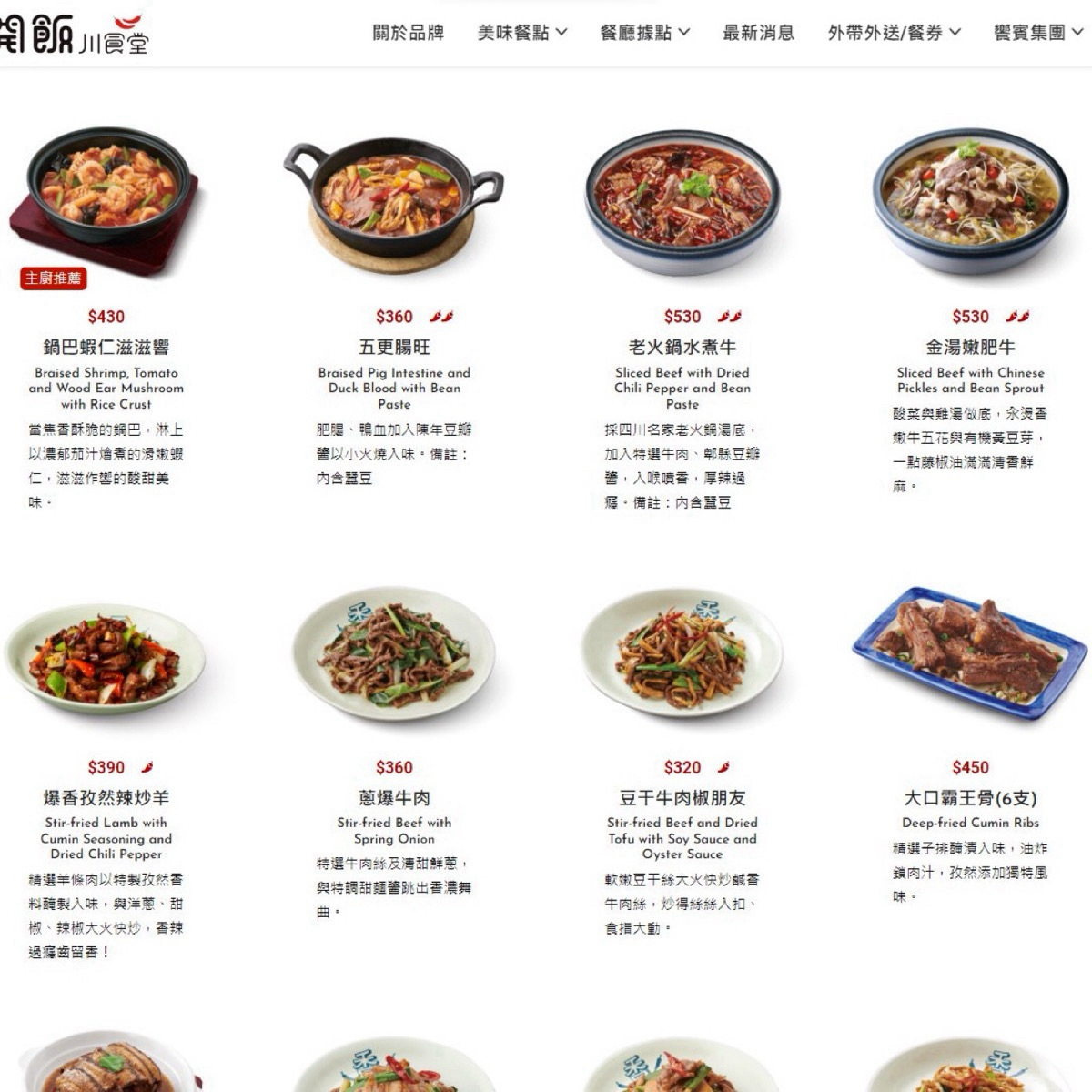The height and width of the screenshot is (1092, 1092).
Task: Expand the 外帶外送/餐券 dropdown menu
Action: click(x=894, y=33)
